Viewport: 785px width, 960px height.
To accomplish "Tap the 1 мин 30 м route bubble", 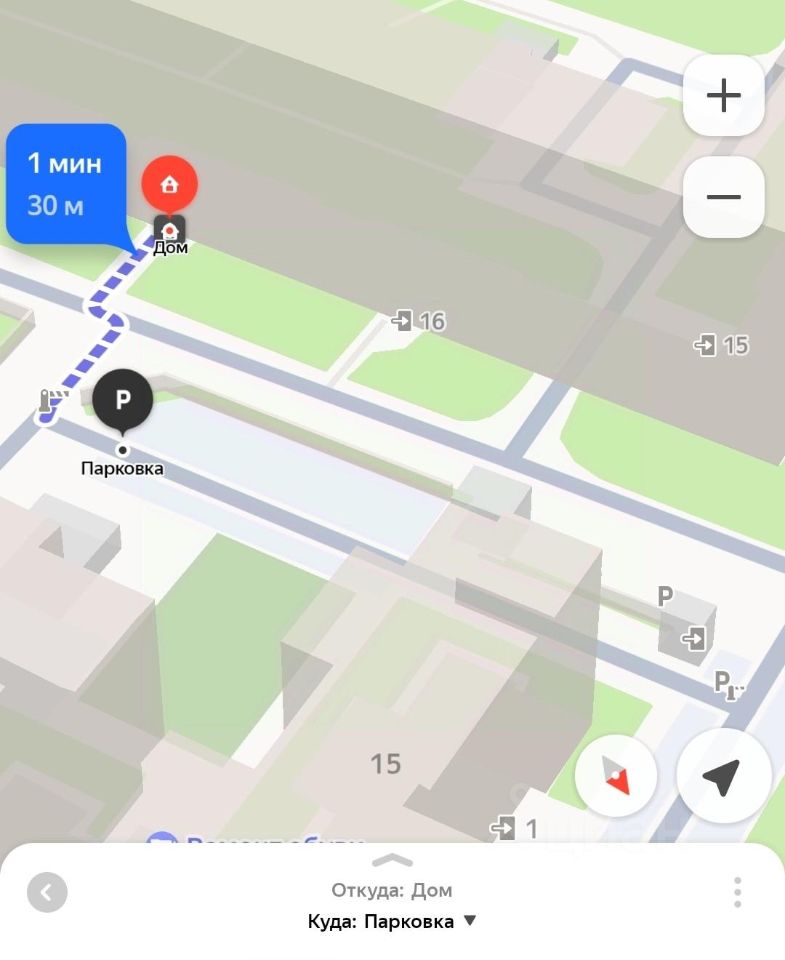I will tap(66, 185).
